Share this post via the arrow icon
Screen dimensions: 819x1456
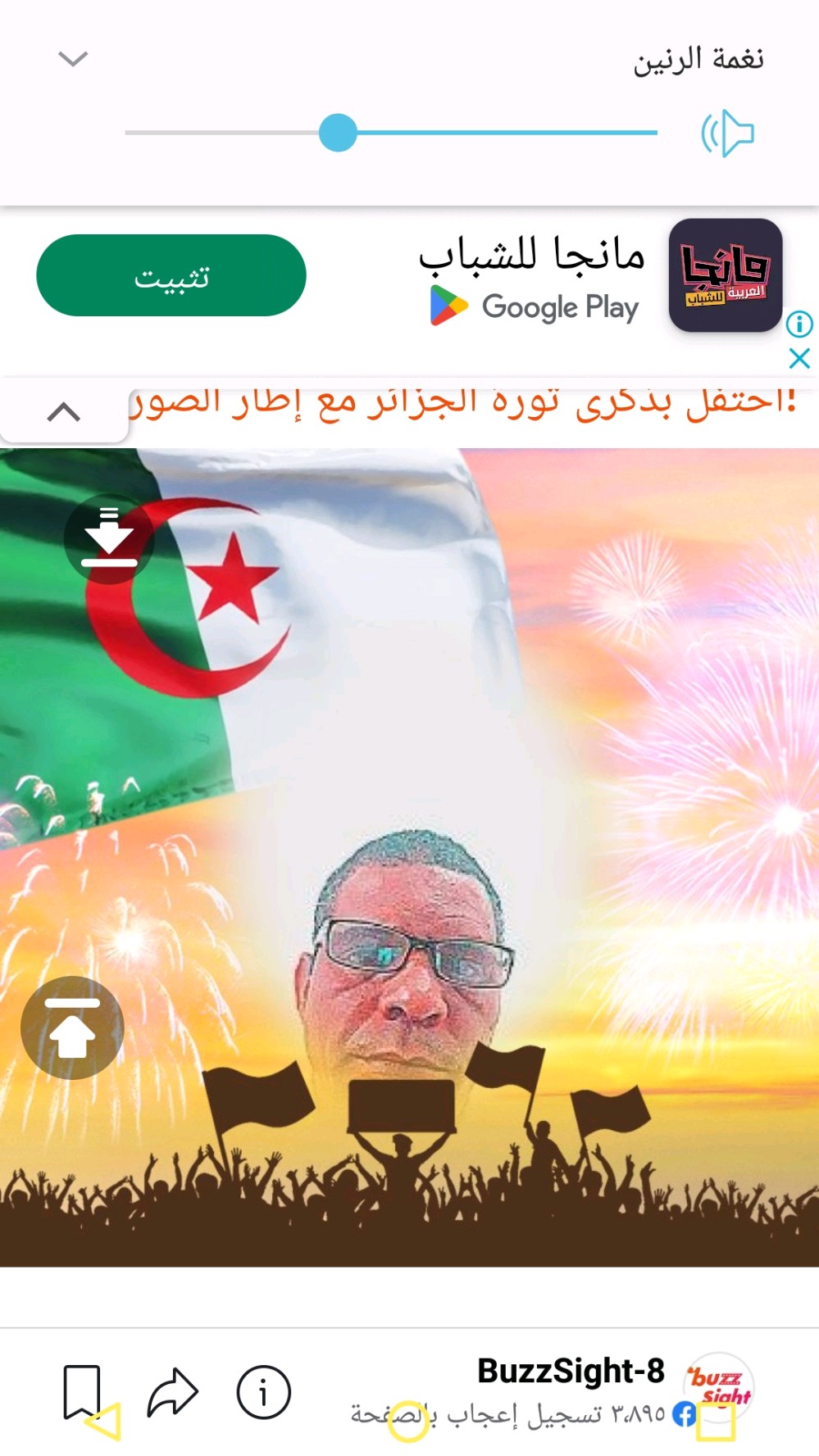173,1391
